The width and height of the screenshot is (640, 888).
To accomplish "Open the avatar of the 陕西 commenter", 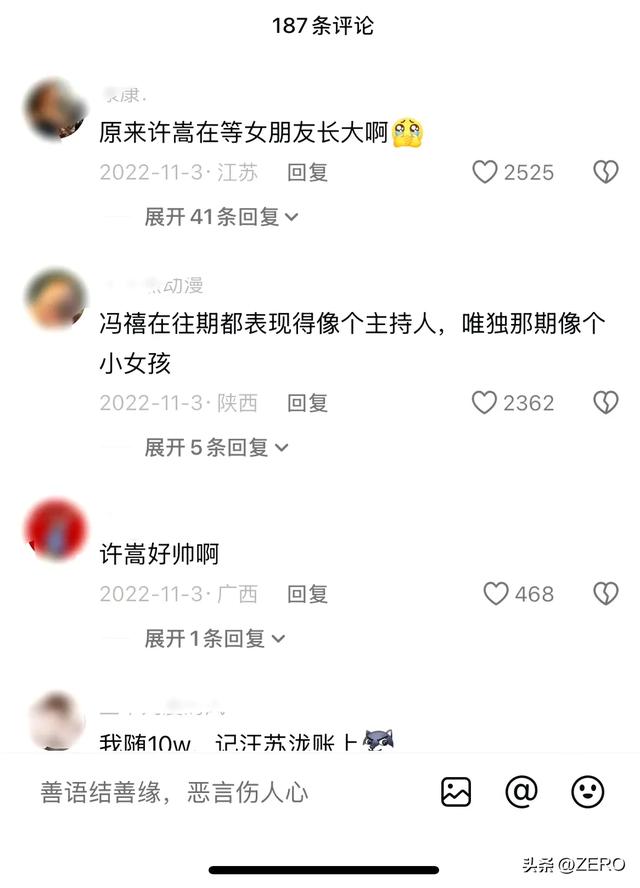I will point(55,298).
